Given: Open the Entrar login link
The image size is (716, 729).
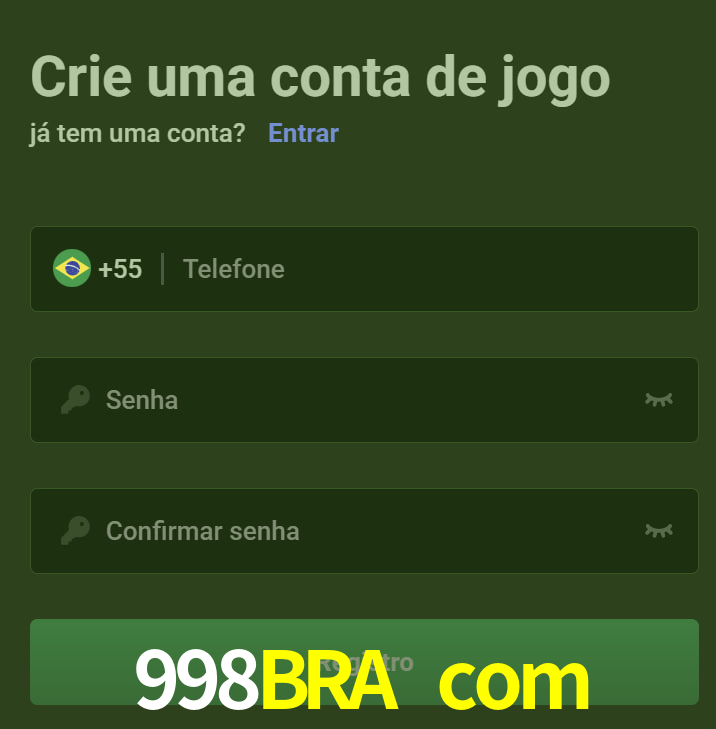Looking at the screenshot, I should [303, 133].
